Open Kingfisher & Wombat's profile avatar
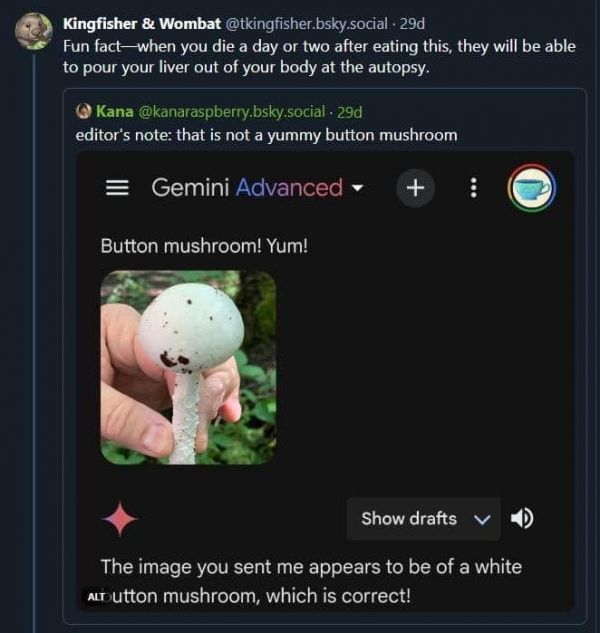Screen dimensions: 600x633 pos(34,31)
